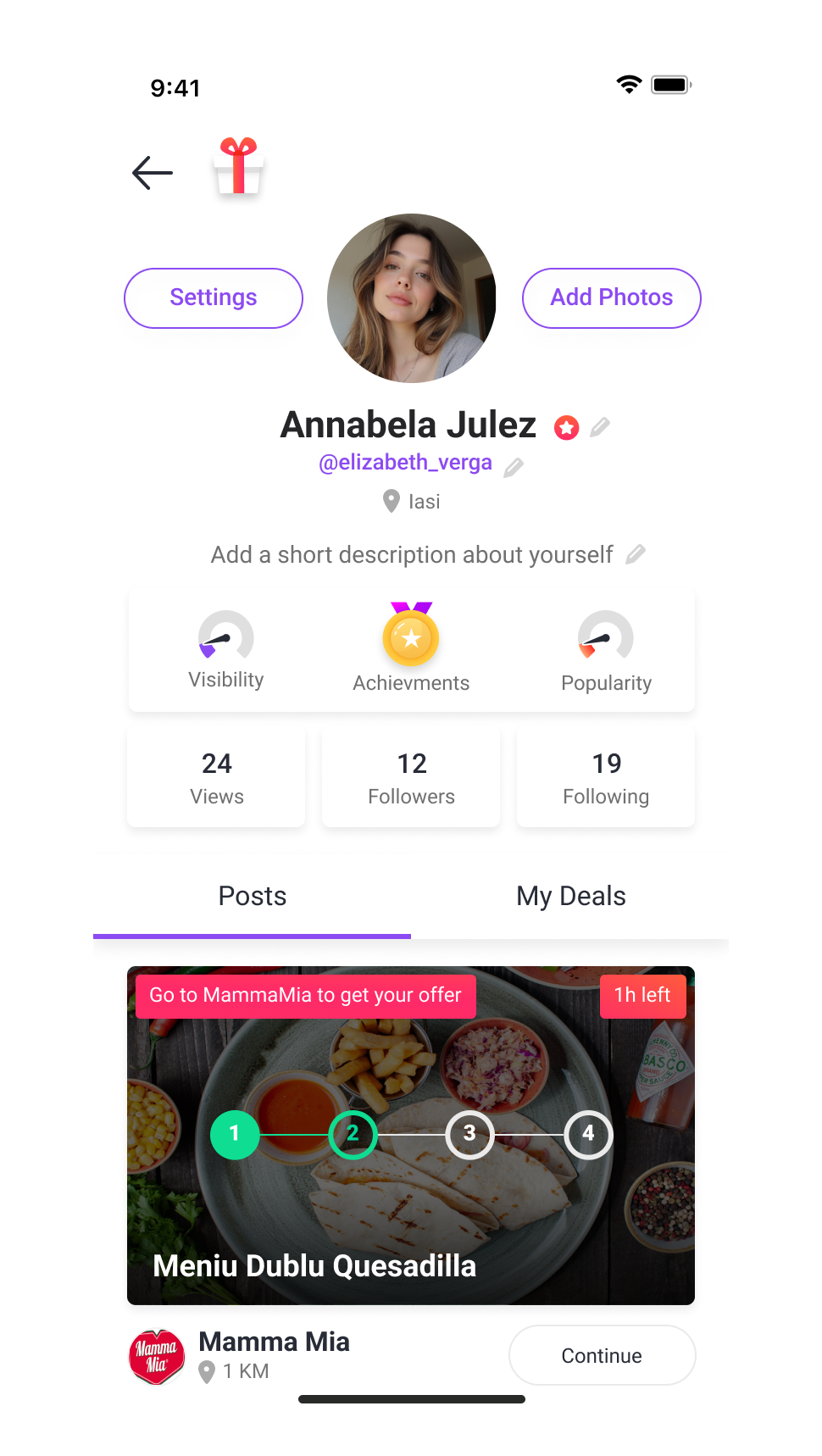822x1456 pixels.
Task: Go back using the arrow icon
Action: 153,173
